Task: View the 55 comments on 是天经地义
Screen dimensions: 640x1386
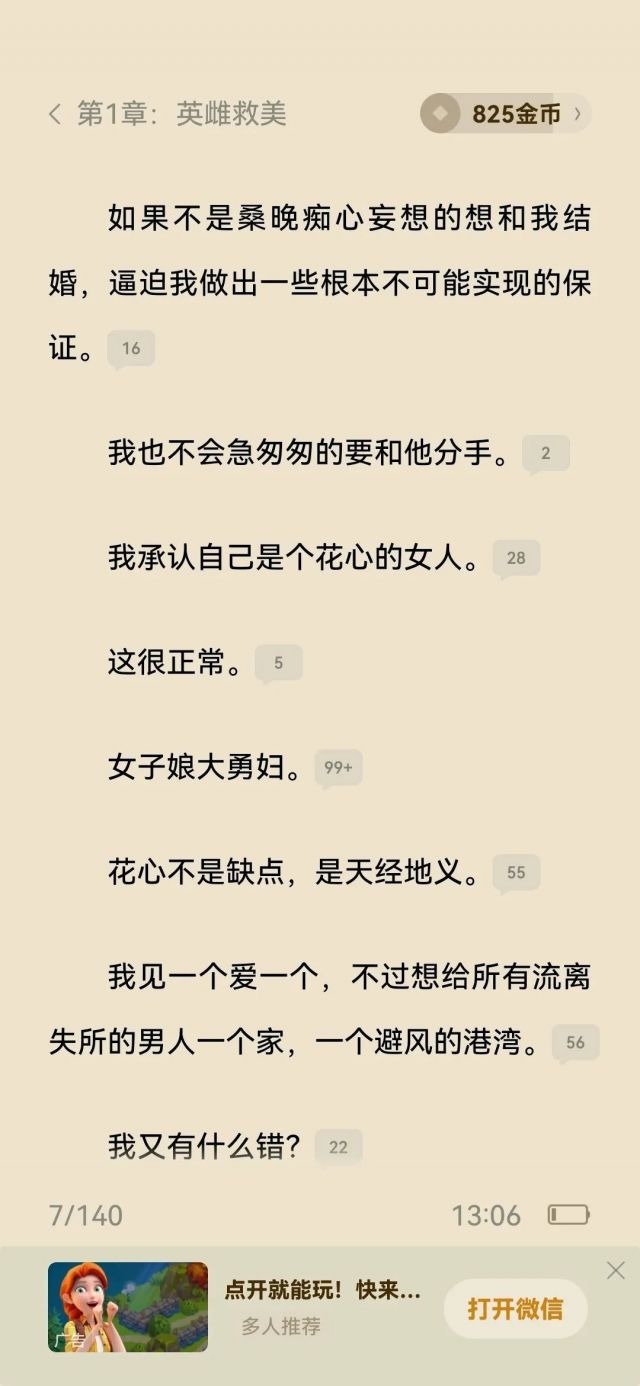Action: [x=516, y=872]
